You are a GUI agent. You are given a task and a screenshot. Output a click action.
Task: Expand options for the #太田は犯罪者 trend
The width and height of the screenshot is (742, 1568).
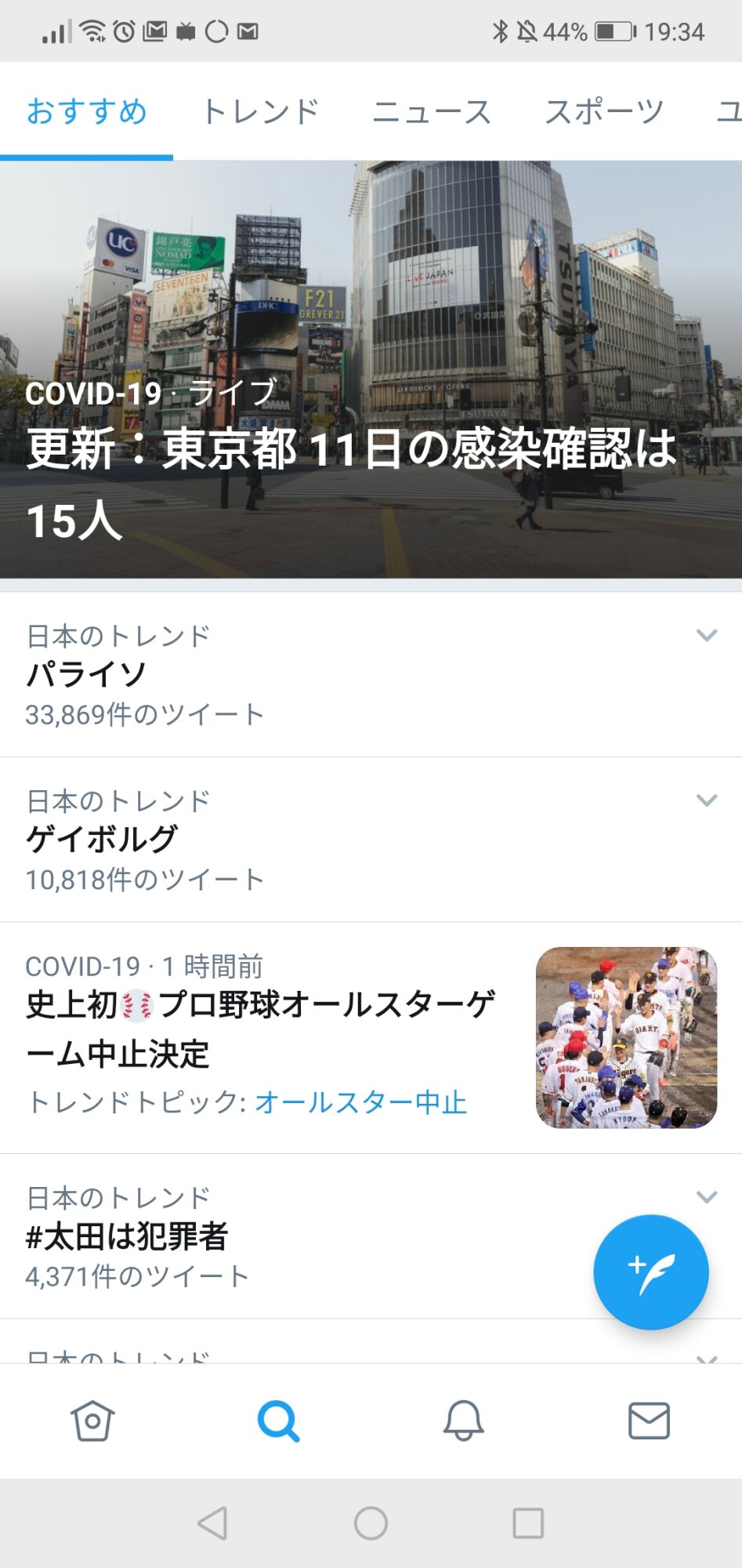[707, 1196]
